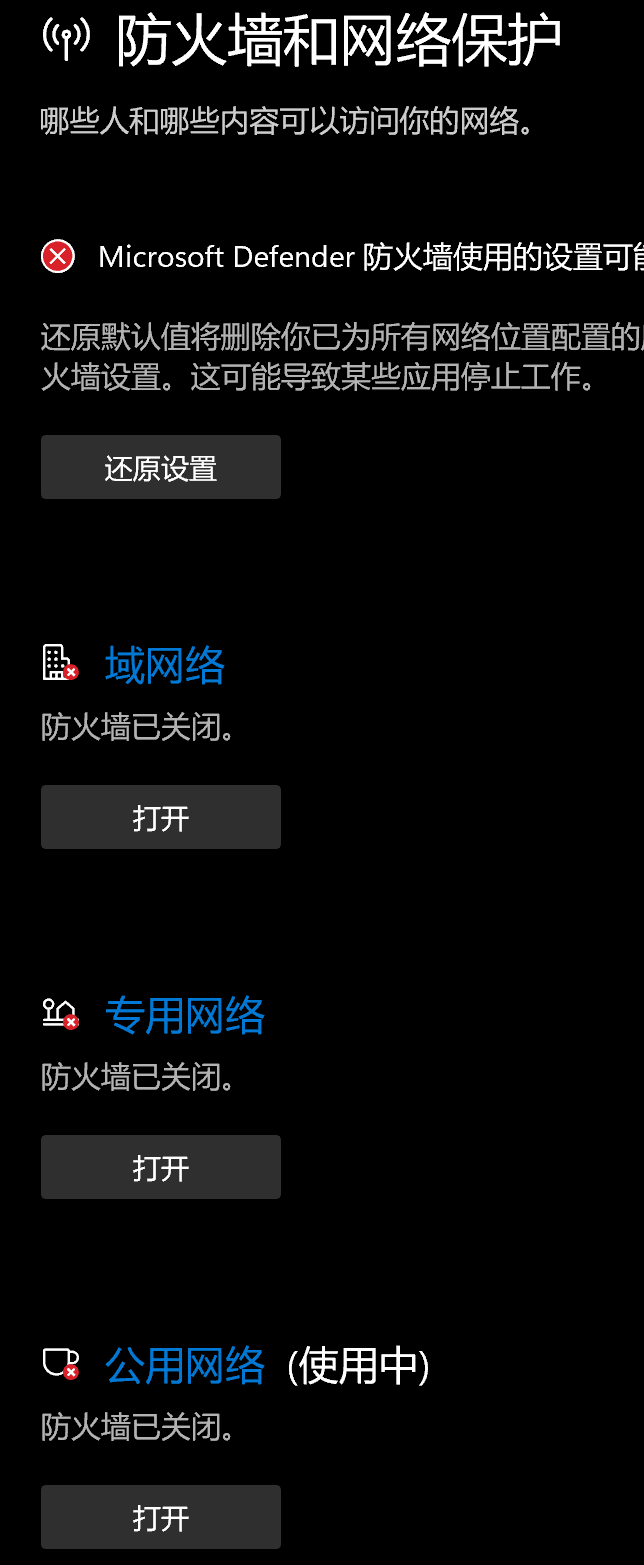Open the 公用网络 link
The width and height of the screenshot is (644, 1565).
pyautogui.click(x=185, y=1366)
